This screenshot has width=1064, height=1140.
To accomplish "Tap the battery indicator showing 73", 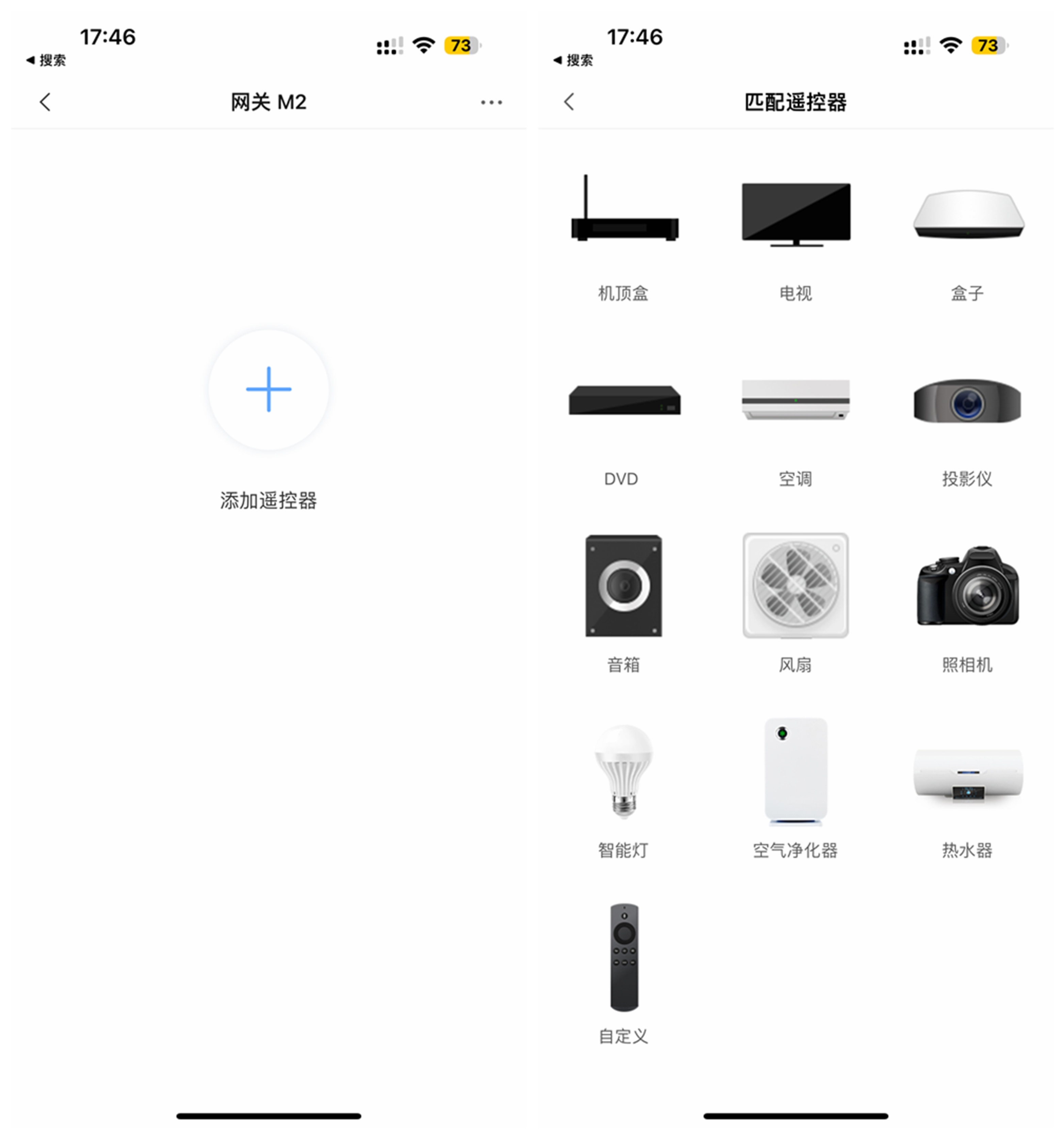I will (459, 45).
